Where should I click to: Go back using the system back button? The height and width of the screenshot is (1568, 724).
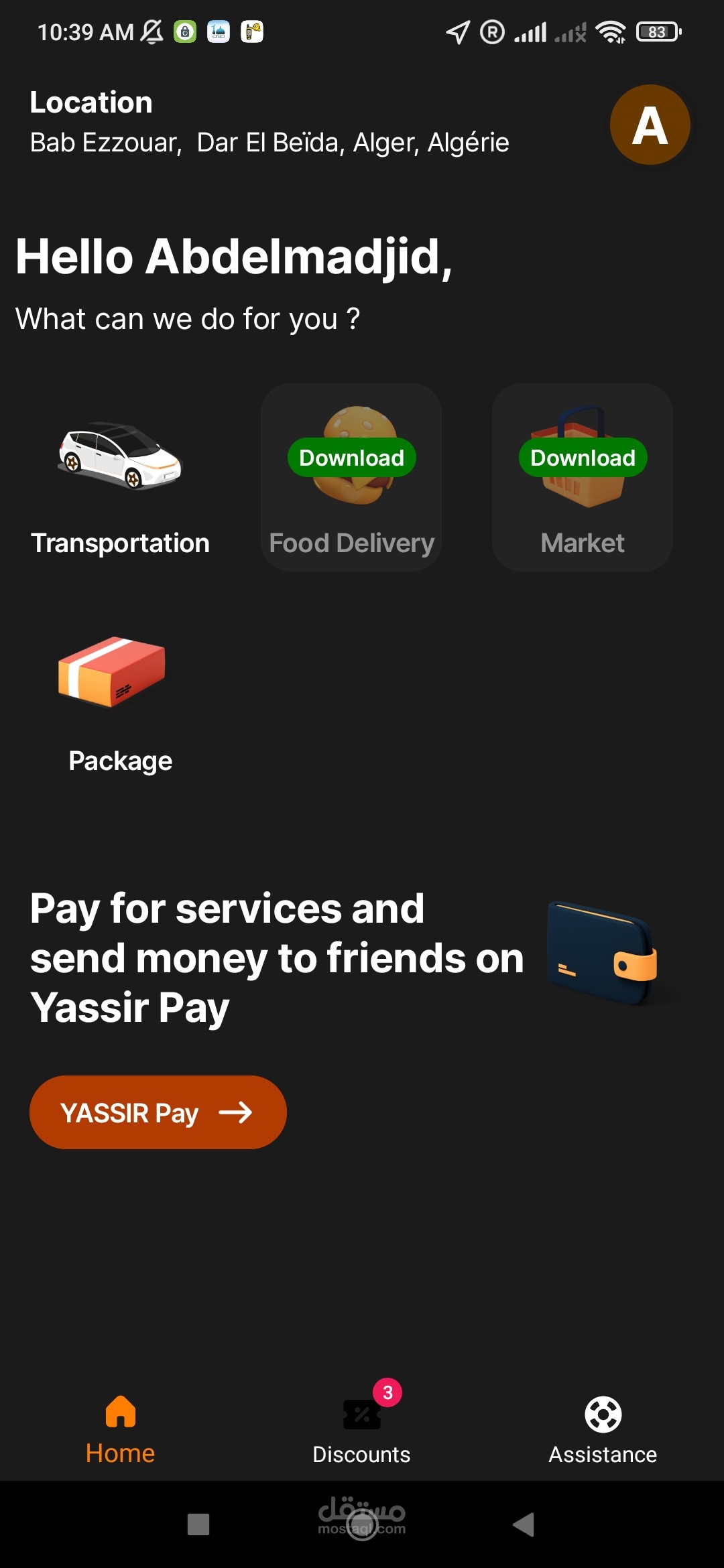click(524, 1524)
